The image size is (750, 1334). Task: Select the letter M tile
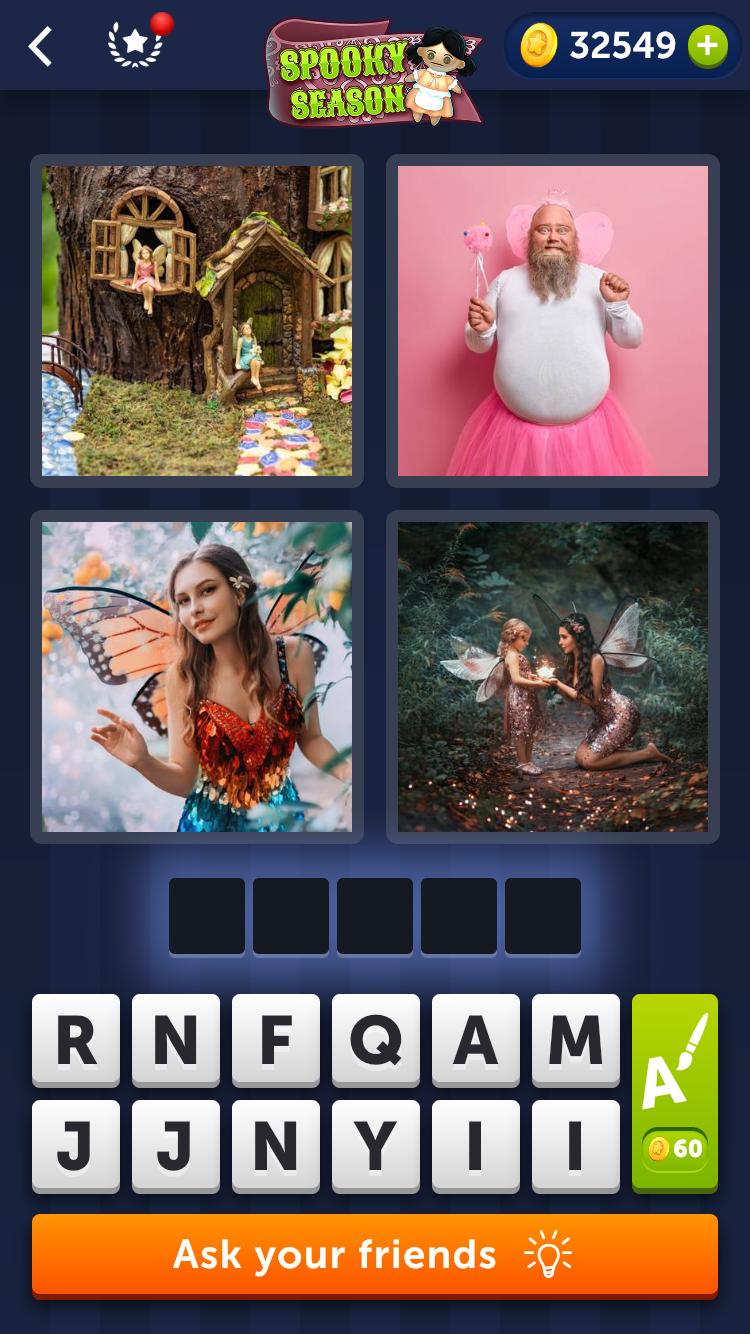[576, 1040]
